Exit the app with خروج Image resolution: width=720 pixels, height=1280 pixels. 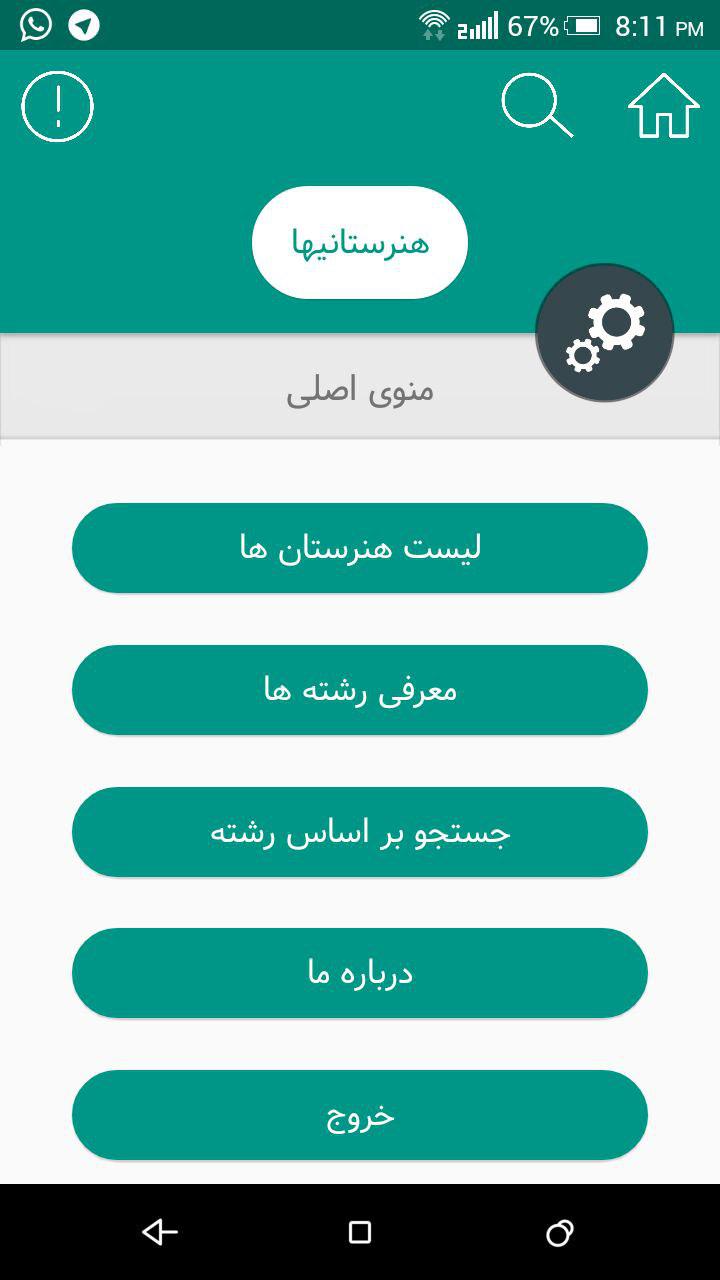point(360,1115)
